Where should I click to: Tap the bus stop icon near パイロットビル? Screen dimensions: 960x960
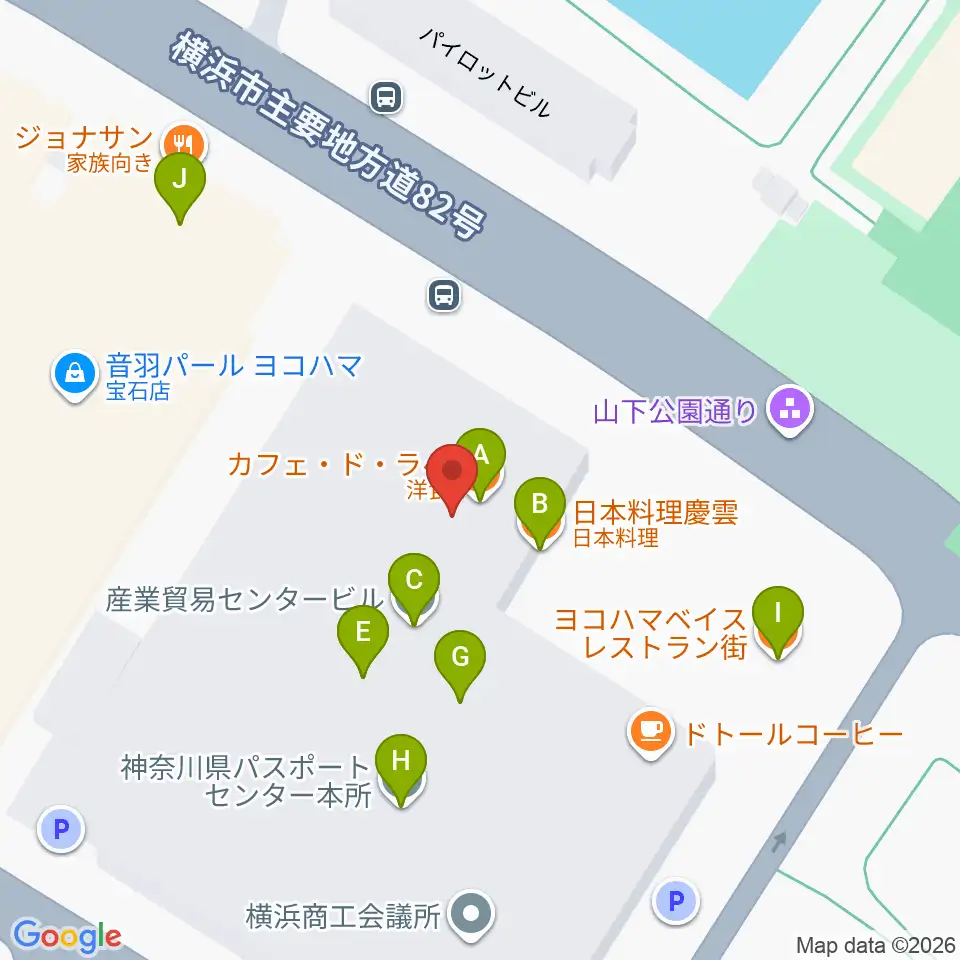pos(386,97)
